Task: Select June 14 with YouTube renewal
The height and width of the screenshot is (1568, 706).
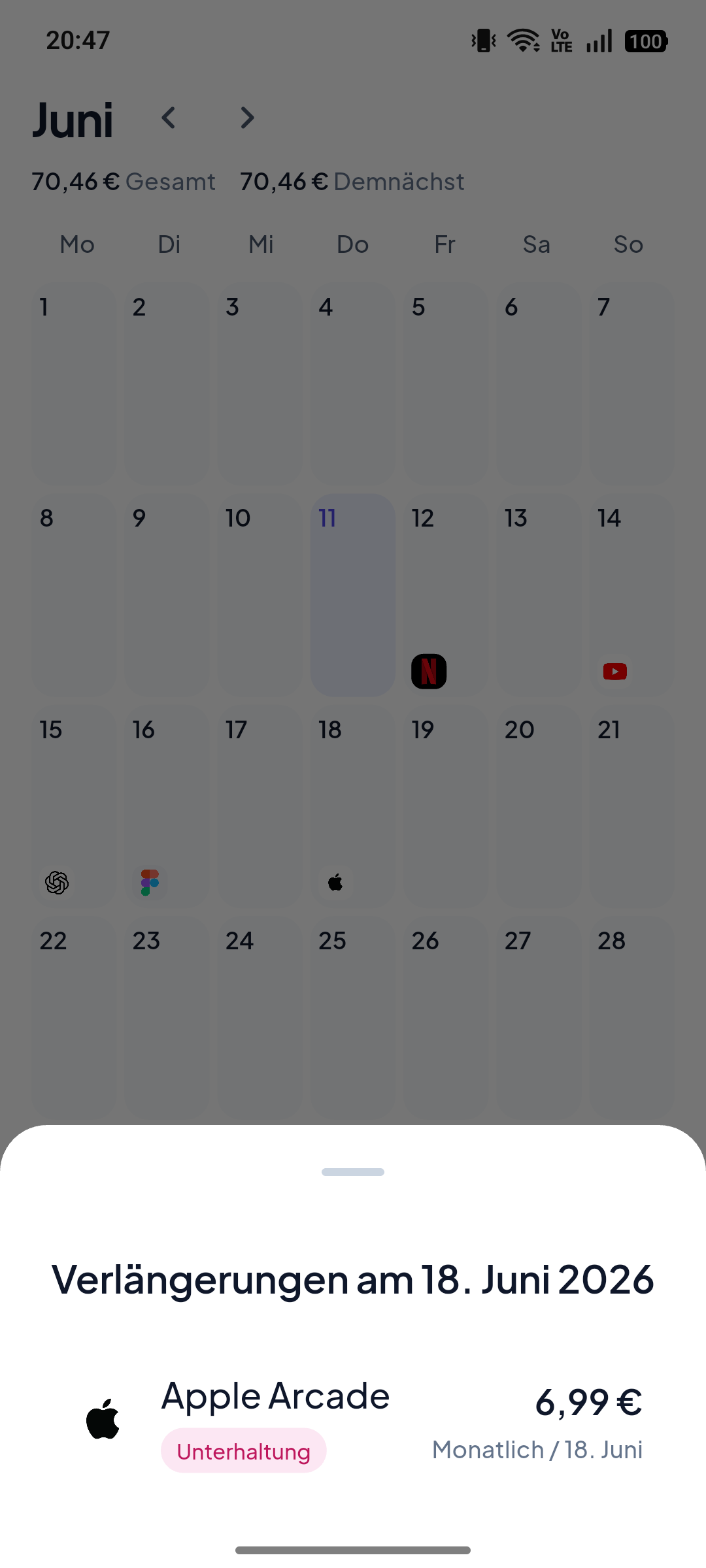Action: coord(631,595)
